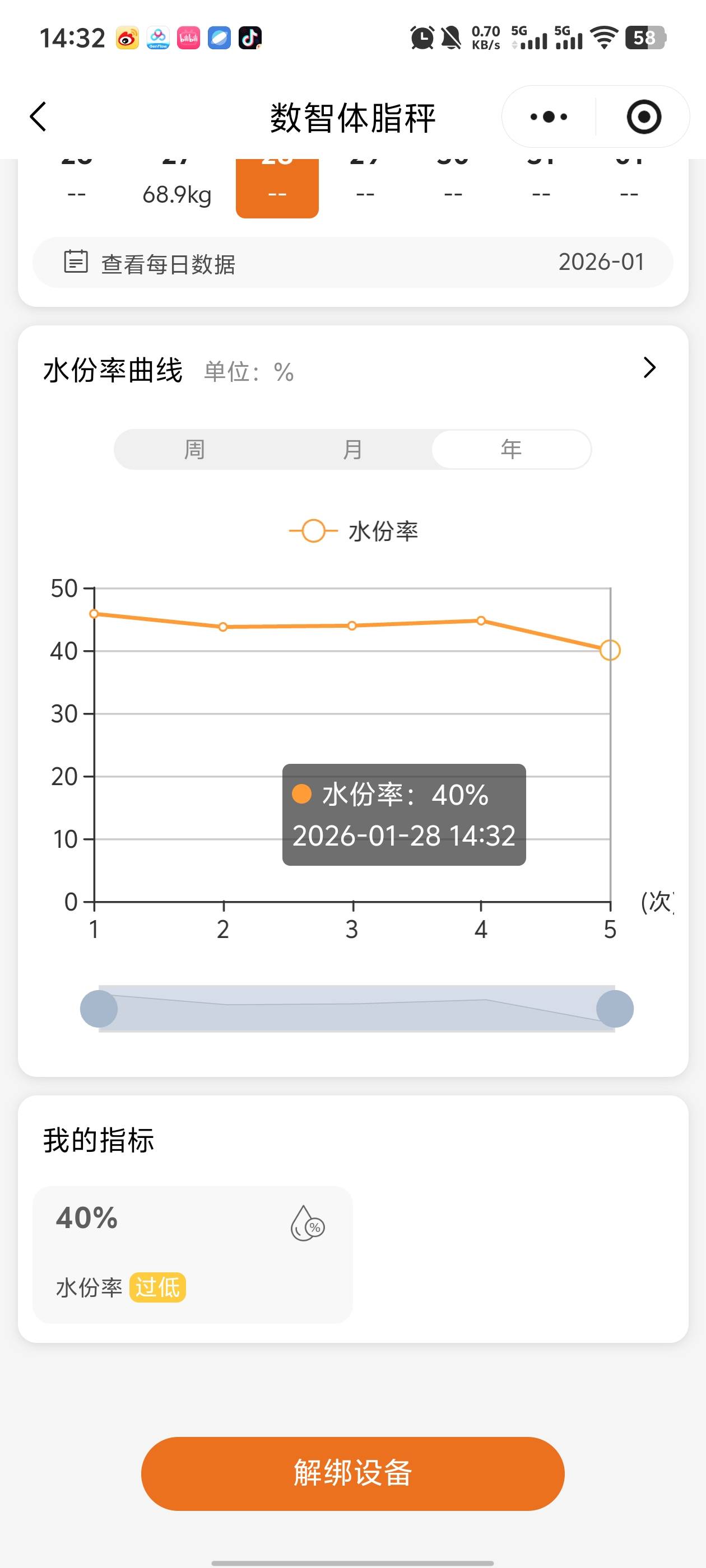Go back using the top-left arrow
Image resolution: width=706 pixels, height=1568 pixels.
[x=38, y=116]
